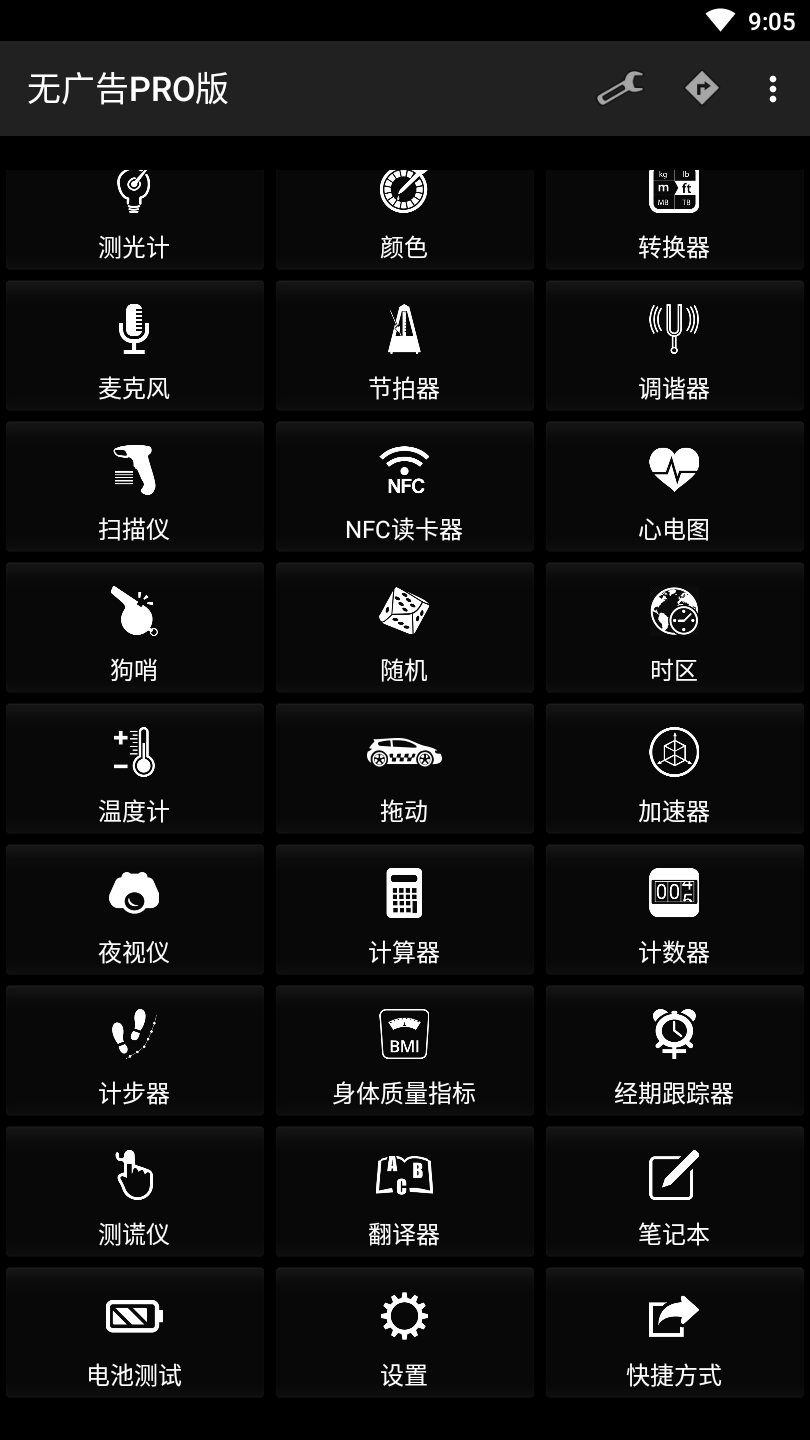The image size is (810, 1440).
Task: Run the 电池测试 battery test
Action: (135, 1333)
